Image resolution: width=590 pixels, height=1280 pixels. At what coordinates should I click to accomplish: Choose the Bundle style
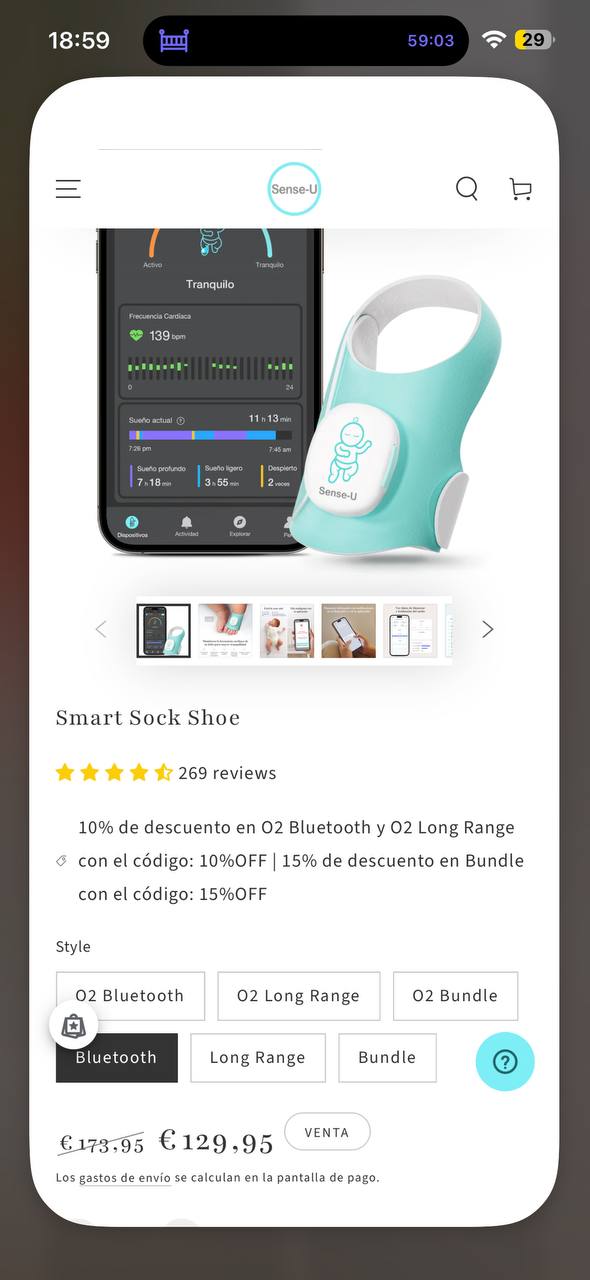[x=387, y=1058]
